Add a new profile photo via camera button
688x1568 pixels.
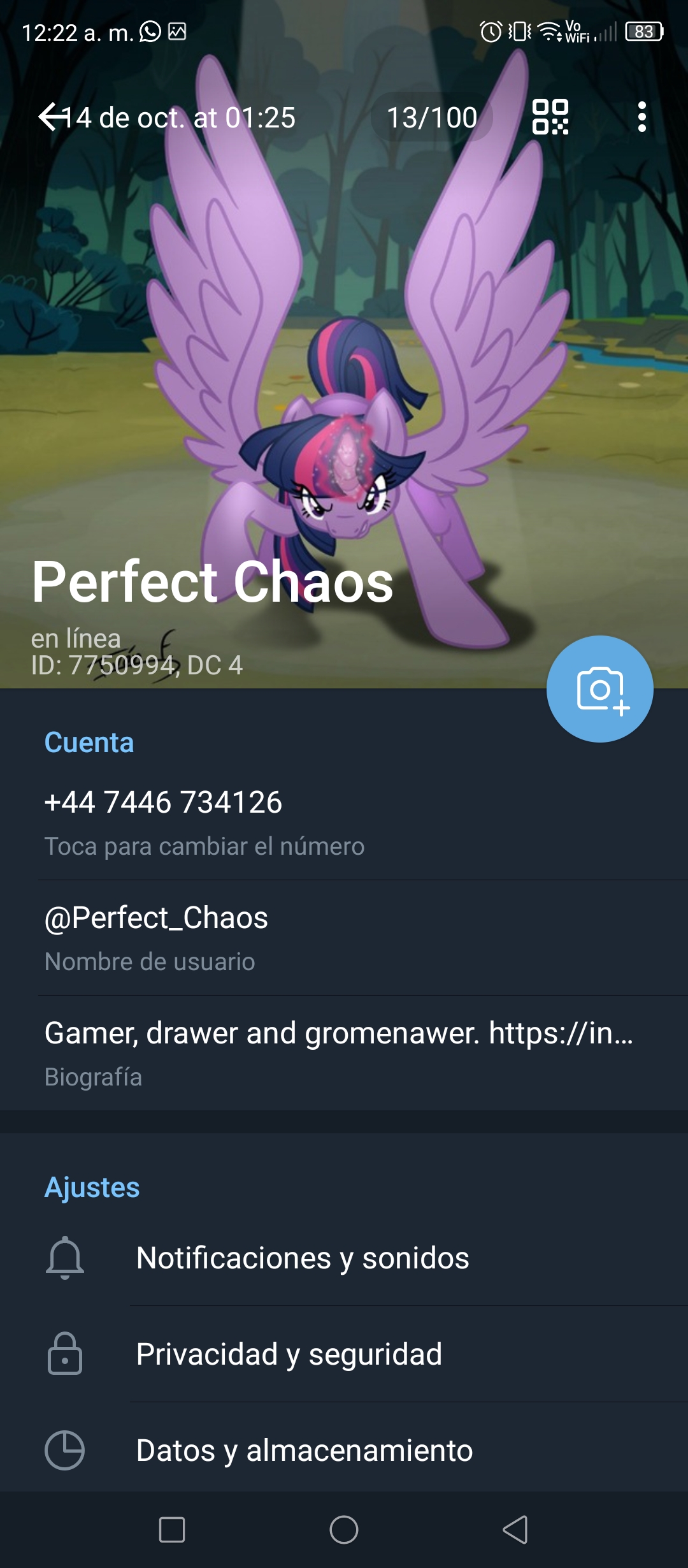599,689
